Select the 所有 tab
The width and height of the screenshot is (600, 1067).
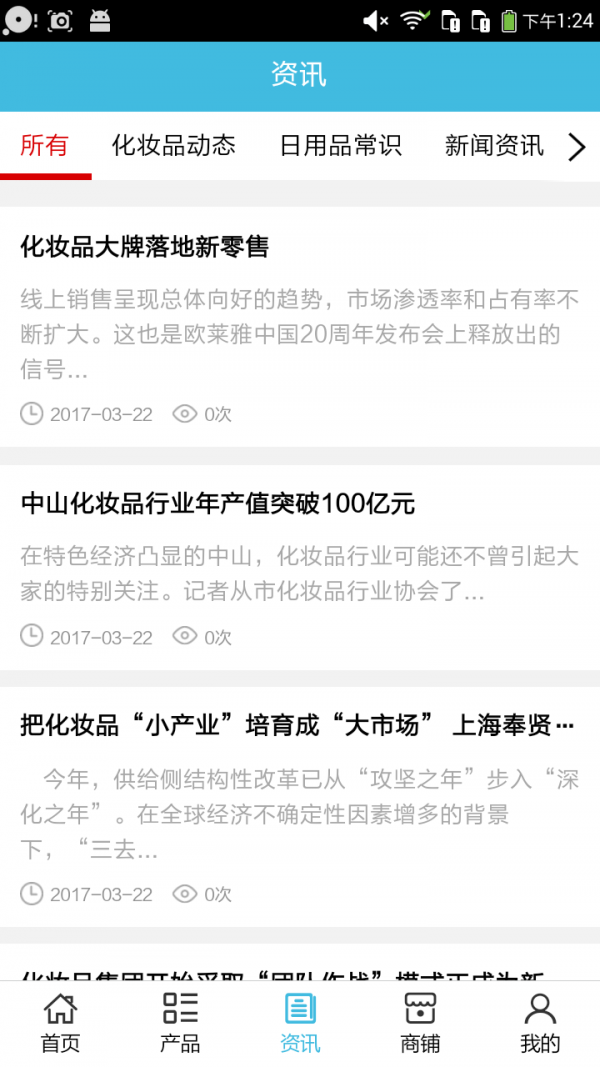(x=45, y=146)
